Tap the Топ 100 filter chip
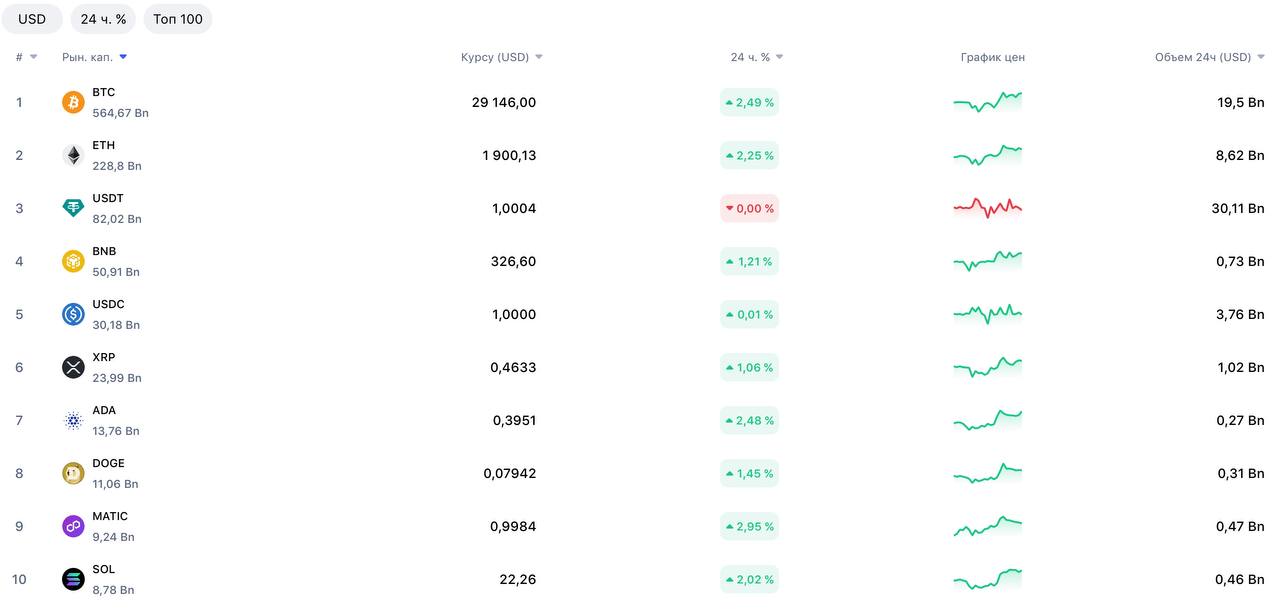 [x=178, y=19]
